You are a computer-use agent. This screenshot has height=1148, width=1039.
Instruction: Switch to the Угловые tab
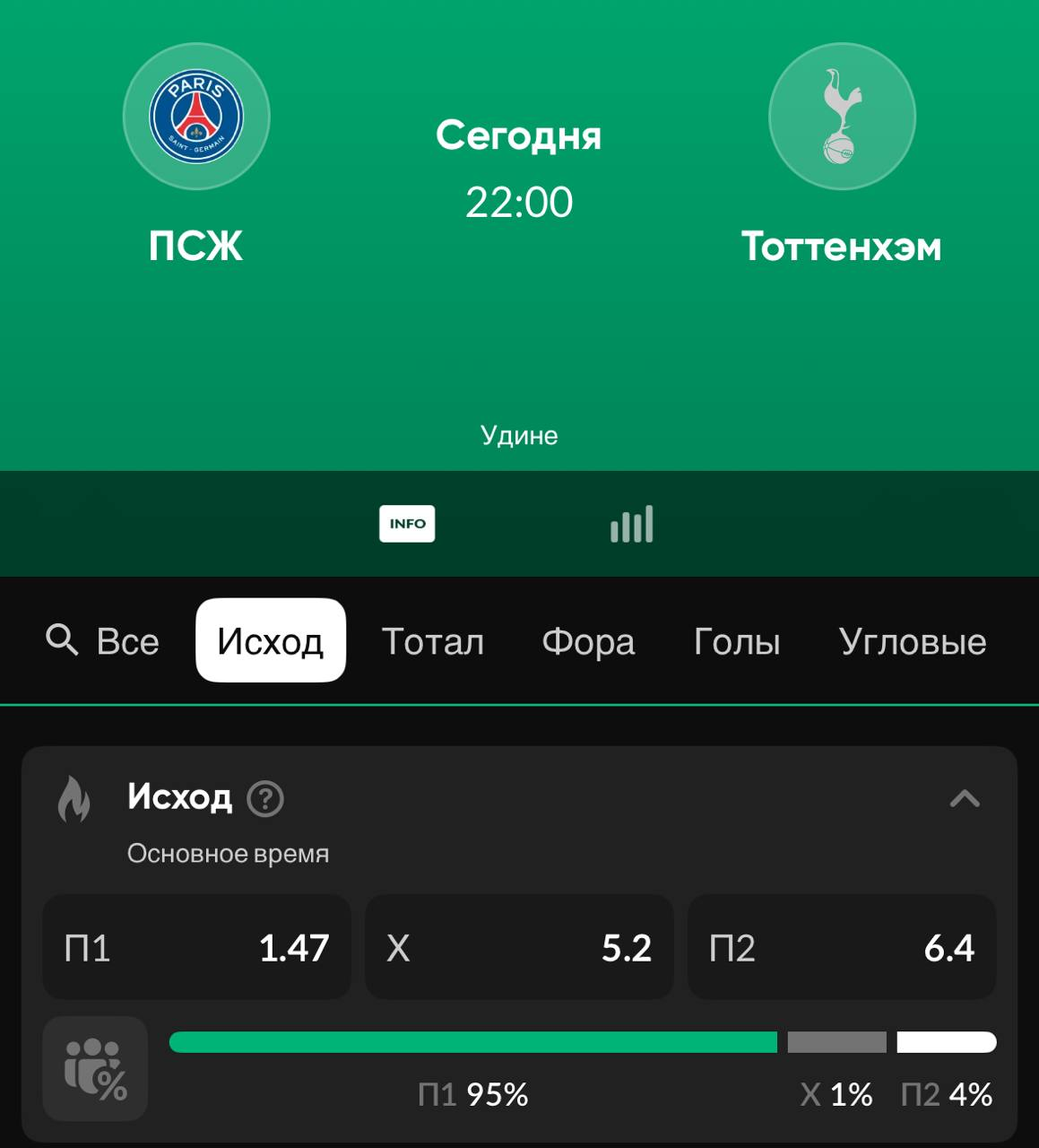(913, 642)
